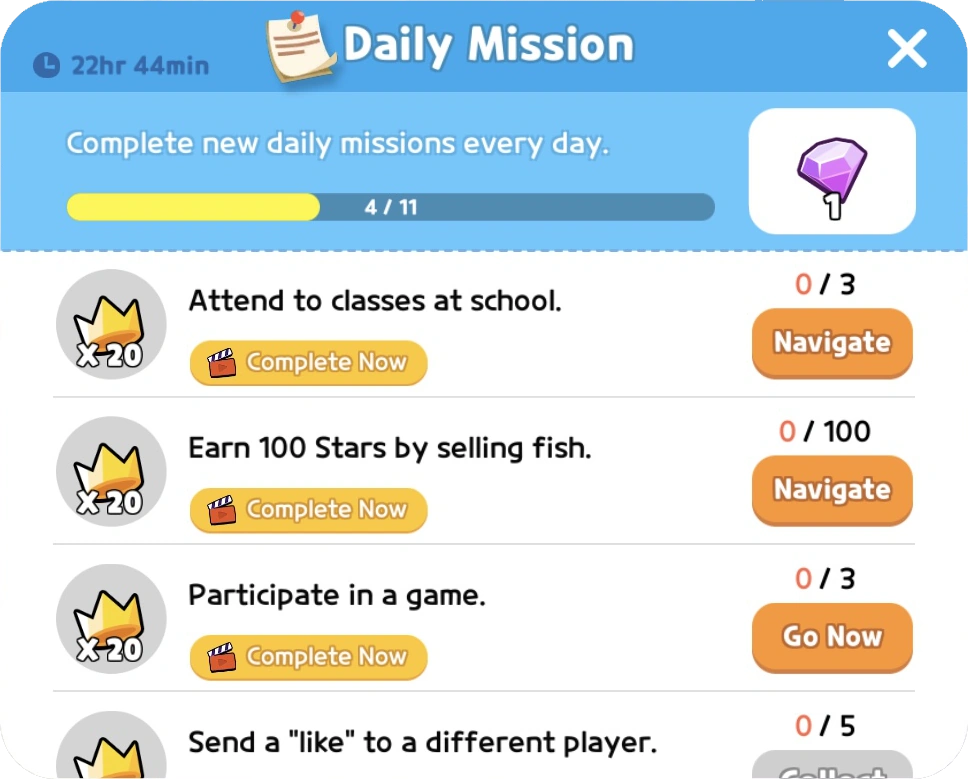Hit Go Now for participating in a game

pos(832,636)
